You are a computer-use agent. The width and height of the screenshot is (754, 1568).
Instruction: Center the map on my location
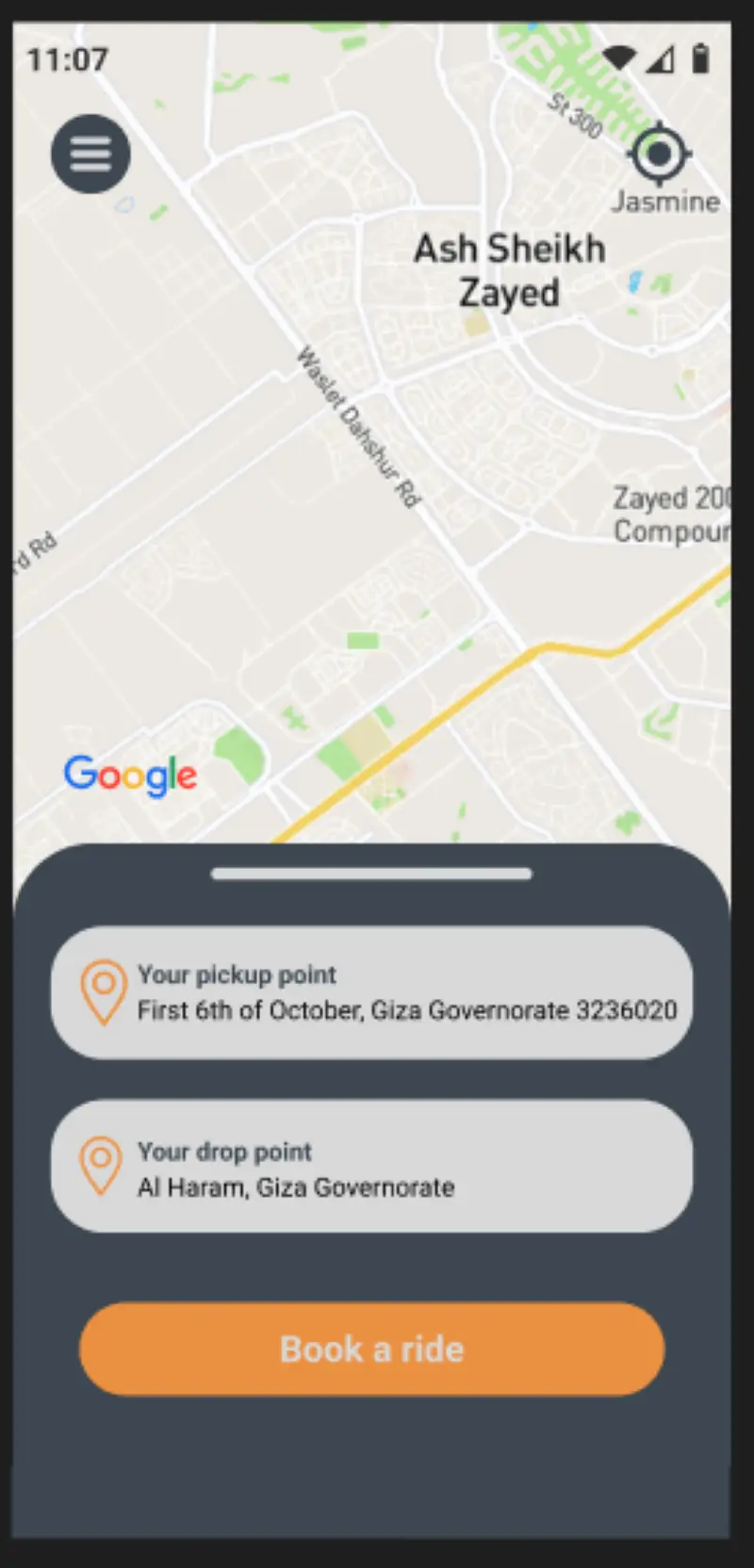pyautogui.click(x=659, y=154)
